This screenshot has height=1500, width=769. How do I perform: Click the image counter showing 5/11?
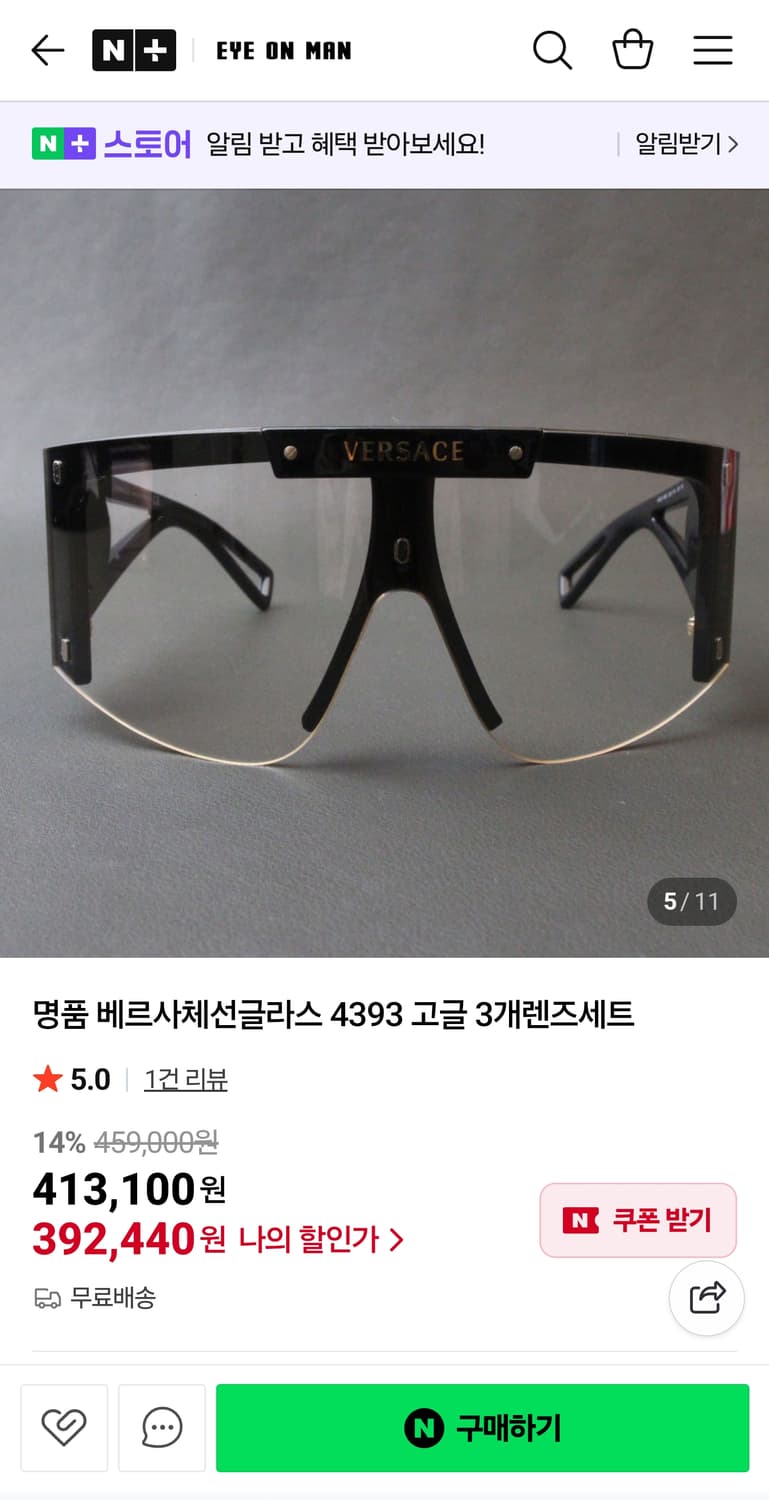point(691,900)
